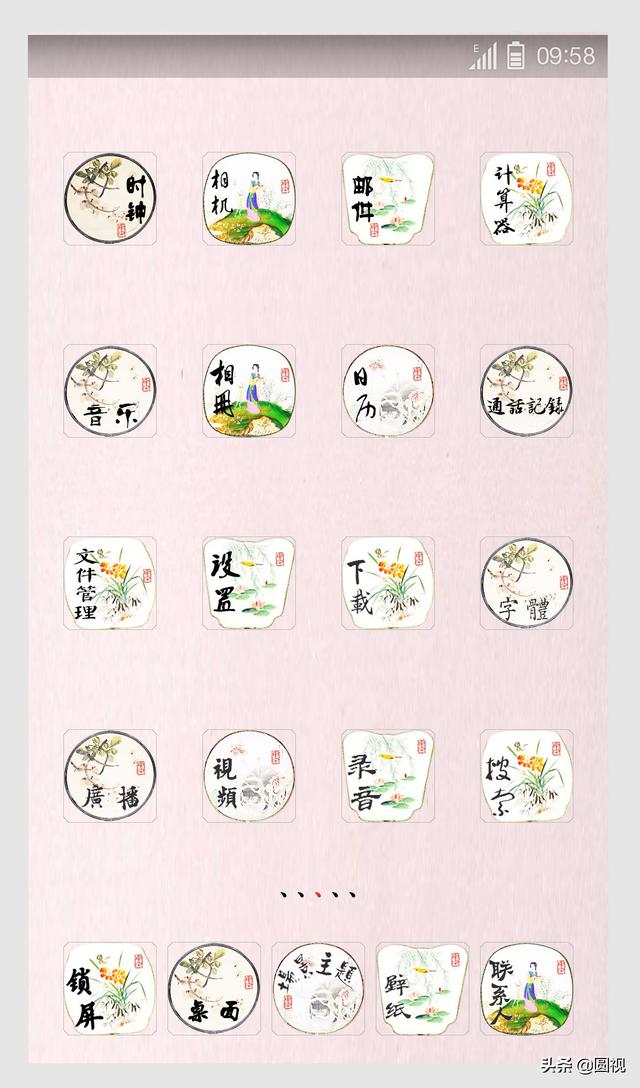Open the 邮件 mail app
Image resolution: width=640 pixels, height=1088 pixels.
[x=387, y=198]
